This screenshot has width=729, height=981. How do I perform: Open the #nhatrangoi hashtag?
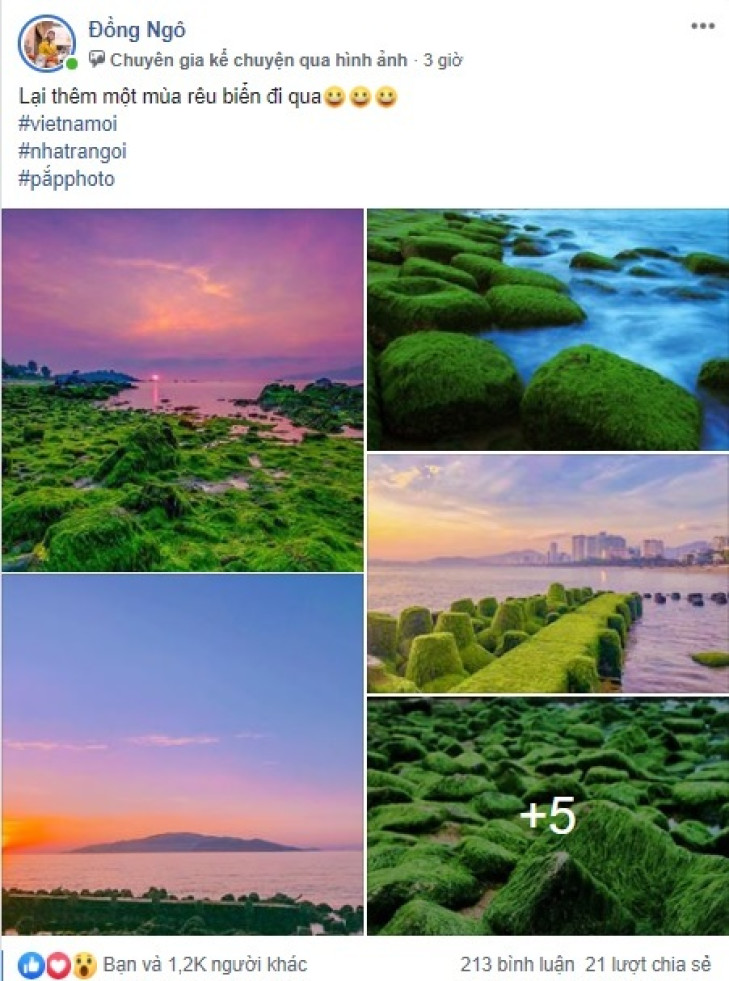coord(72,152)
